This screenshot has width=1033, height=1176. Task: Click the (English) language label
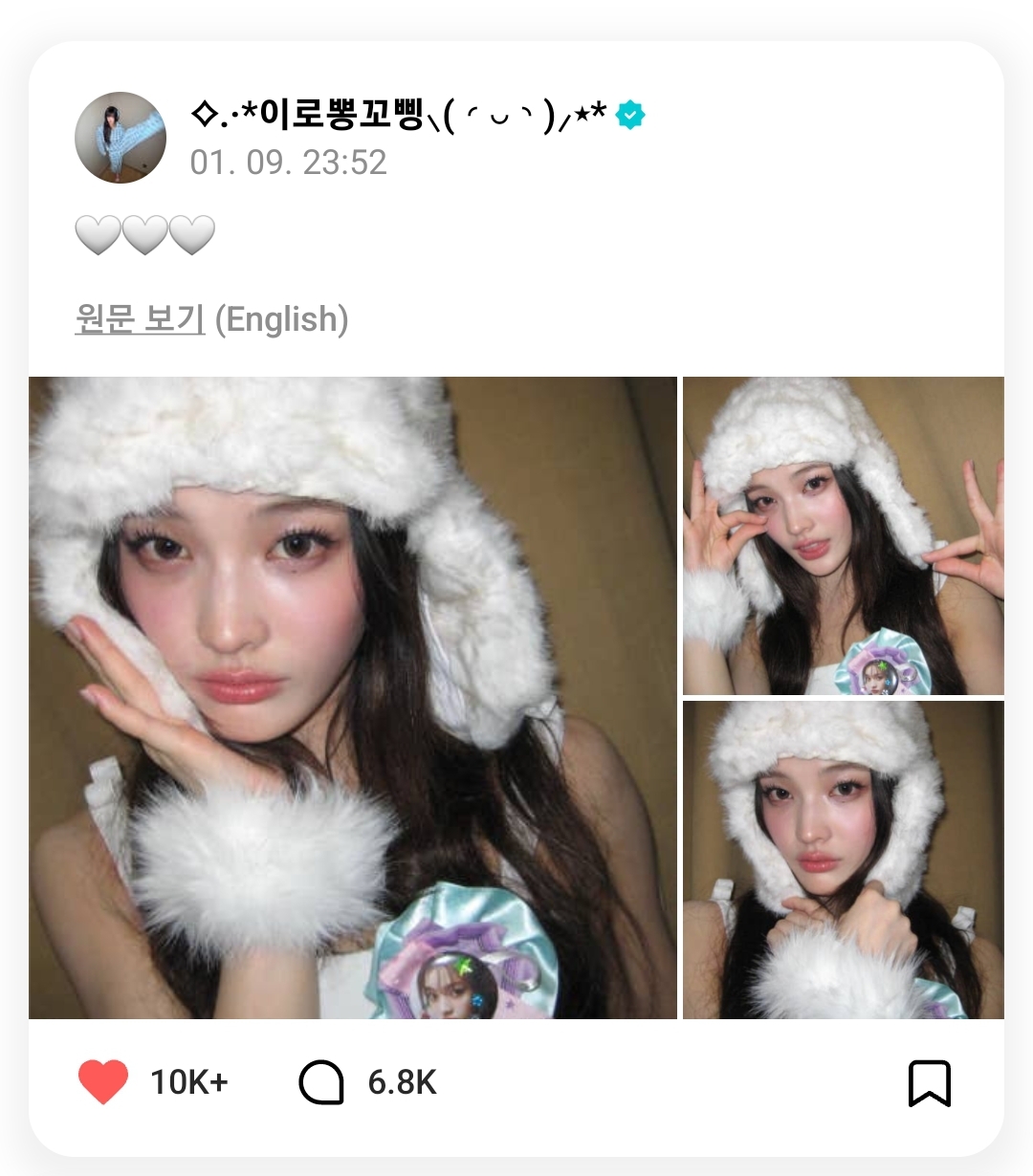click(x=283, y=317)
